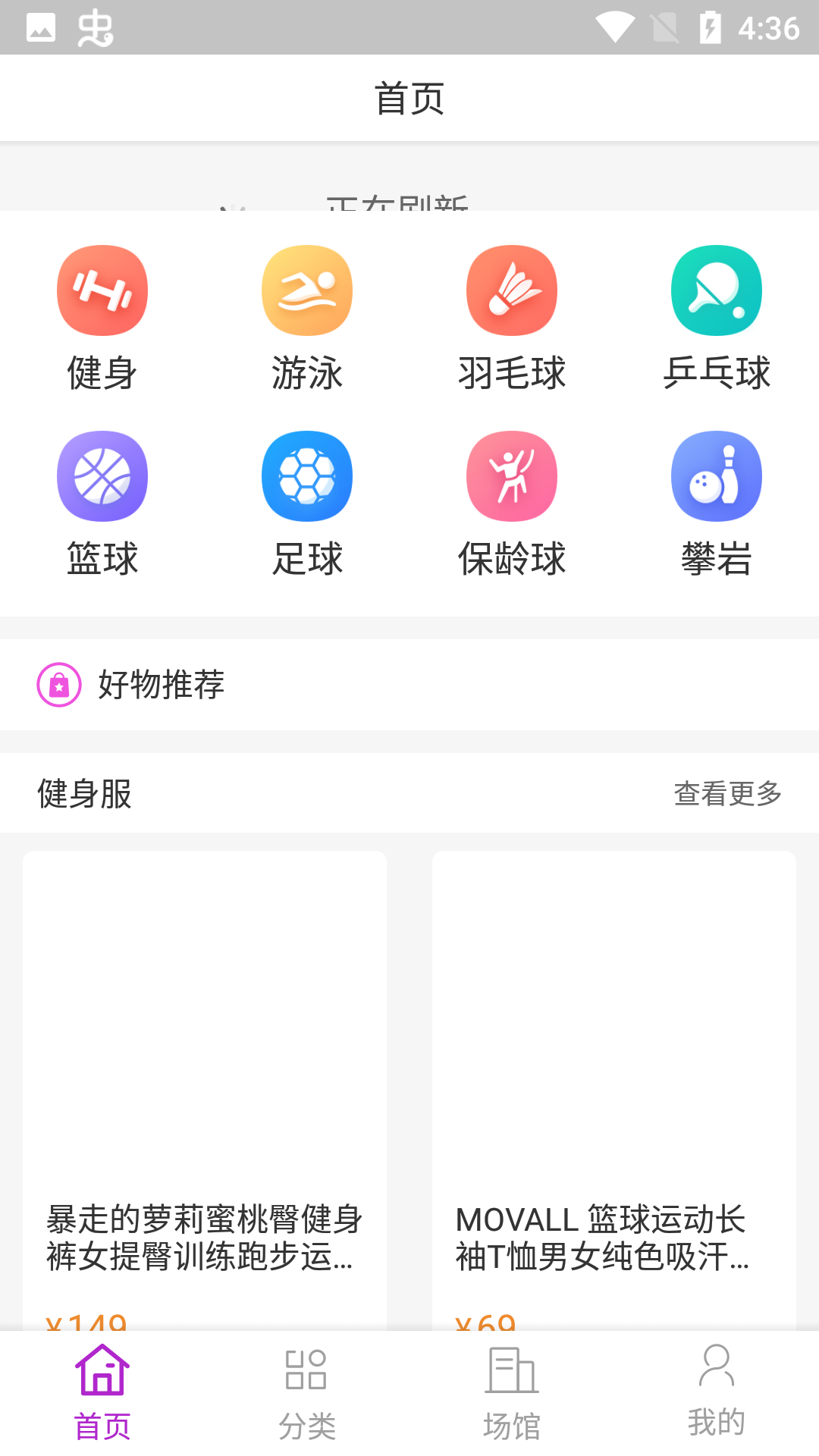
Task: Open the 好物推荐 recommendations row
Action: point(162,685)
